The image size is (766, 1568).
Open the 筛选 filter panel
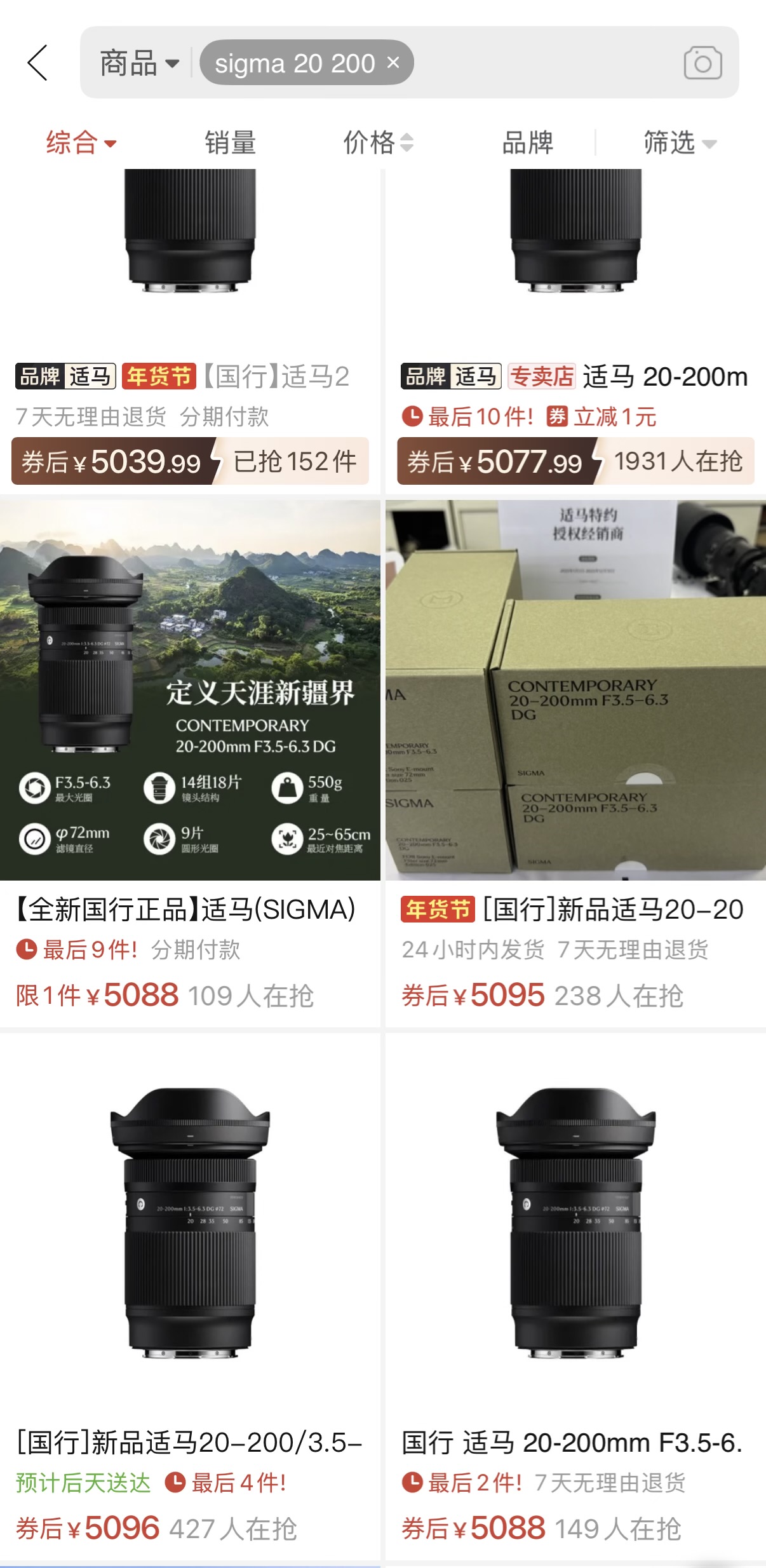tap(680, 142)
